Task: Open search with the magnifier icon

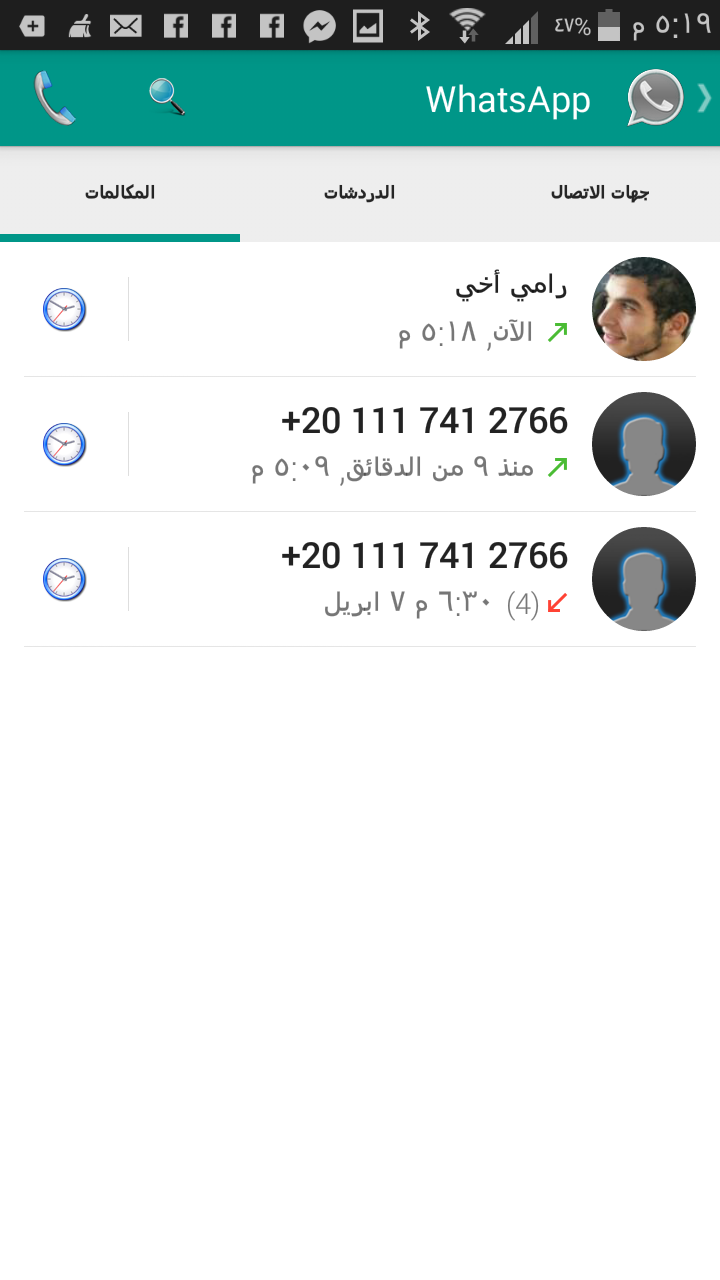Action: click(167, 97)
